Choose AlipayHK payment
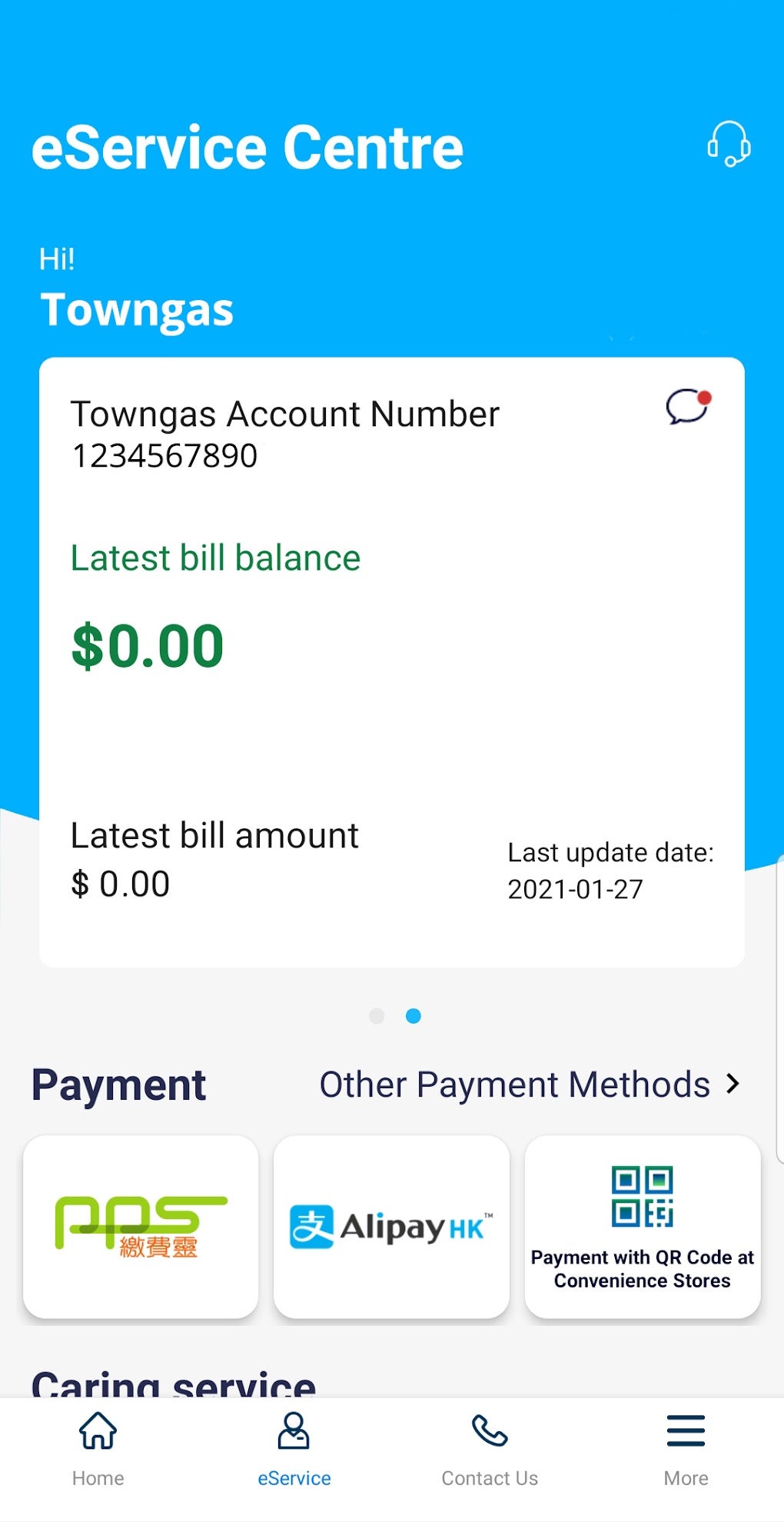This screenshot has height=1522, width=784. point(391,1226)
